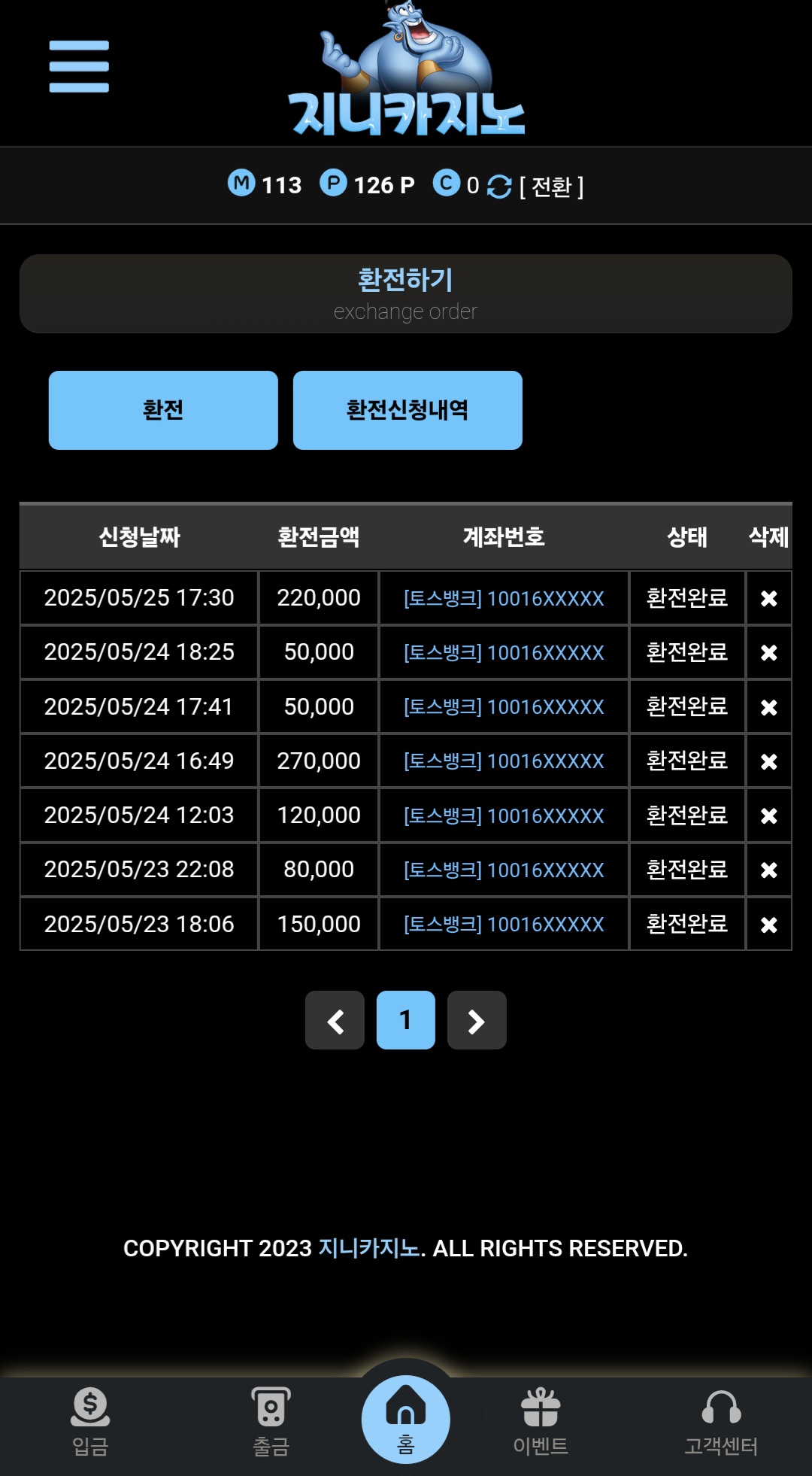The image size is (812, 1476).
Task: Open the 출금 withdrawal tab
Action: (271, 1420)
